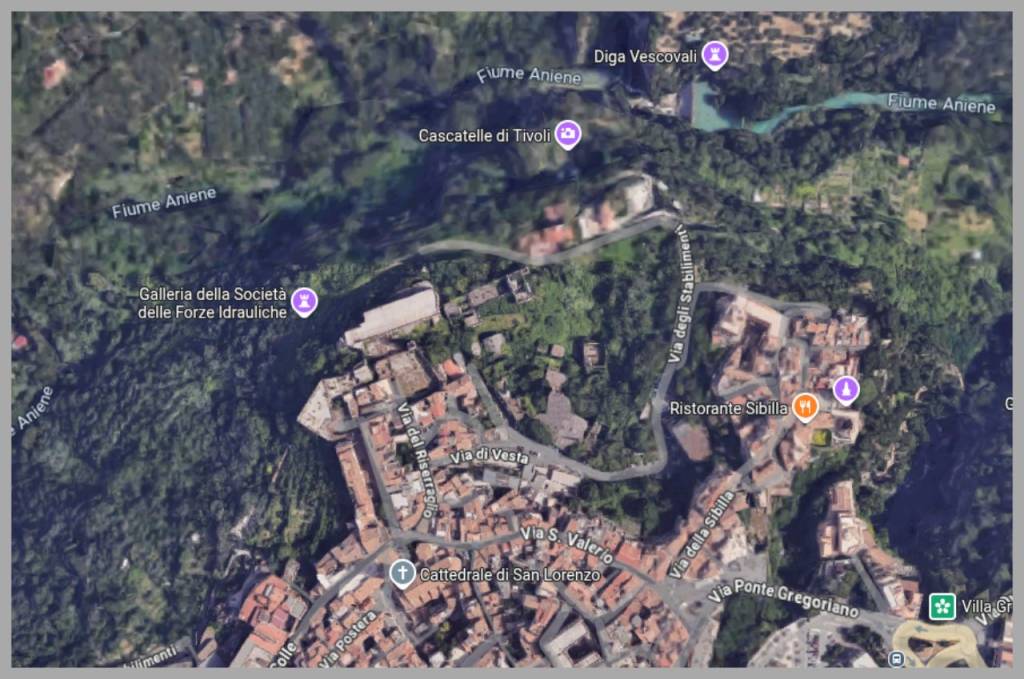Tap the purple monument pin beside Ristorante Sibilla
The width and height of the screenshot is (1024, 679).
[x=846, y=389]
